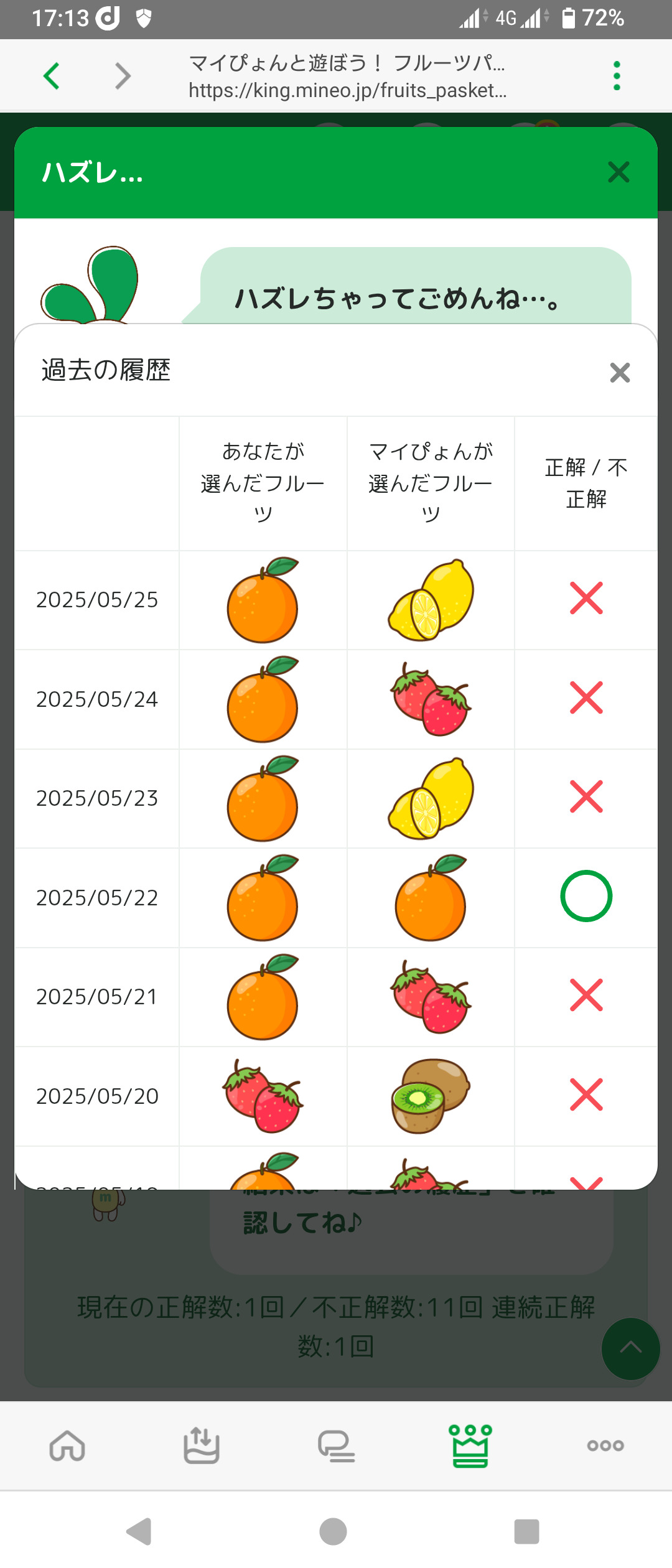Go forward in the browser
Viewport: 672px width, 1568px height.
123,76
